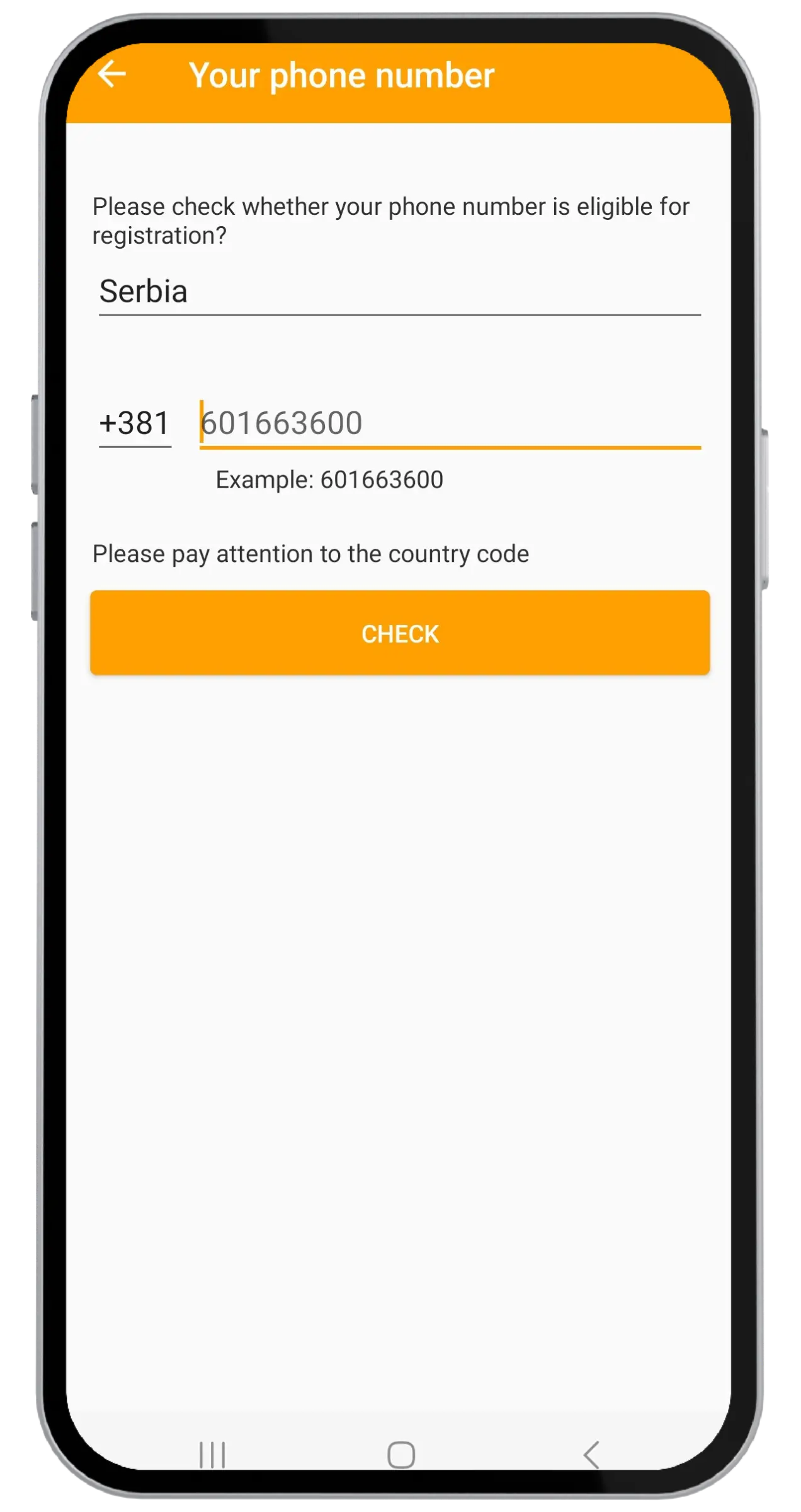Go back using the top-left arrow
This screenshot has height=1512, width=801.
113,74
